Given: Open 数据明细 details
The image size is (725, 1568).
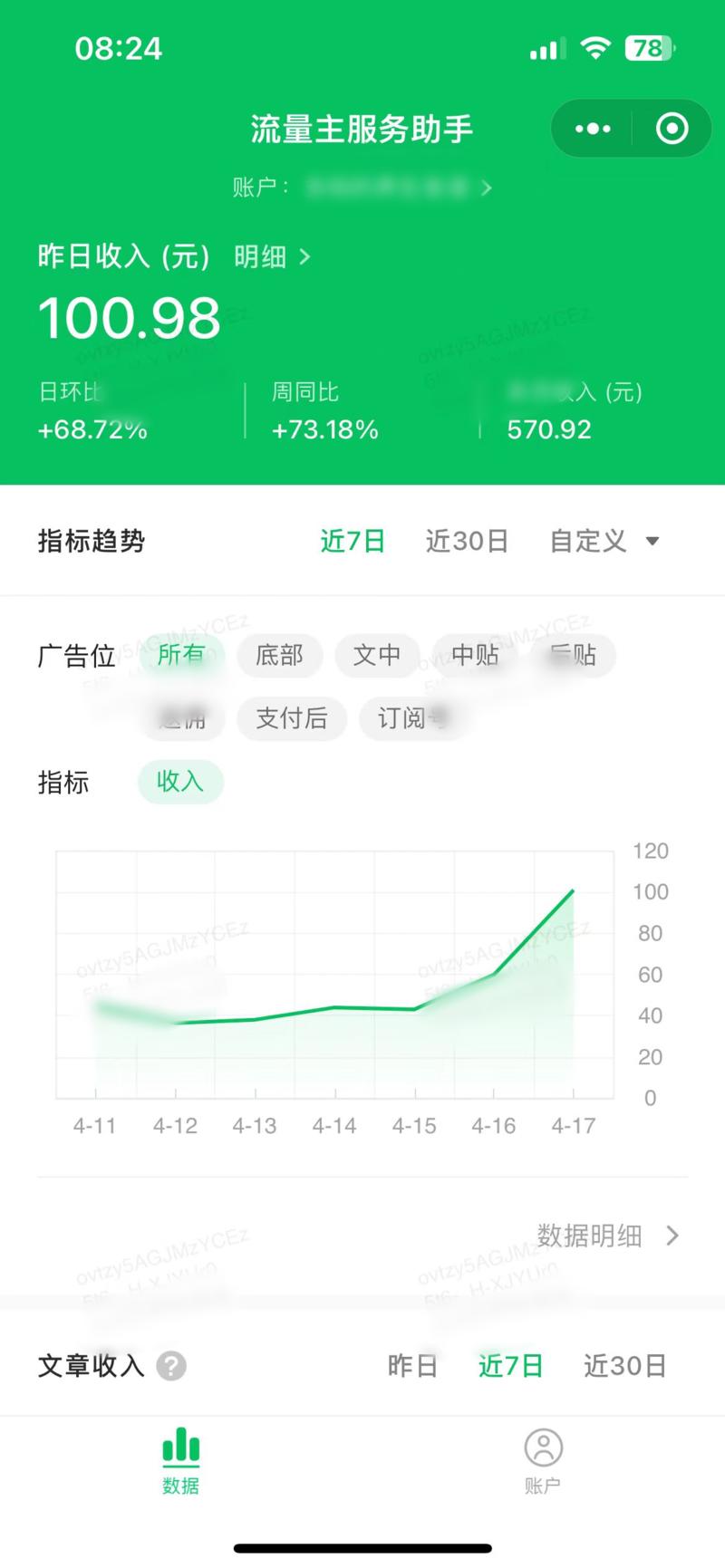Looking at the screenshot, I should coord(606,1236).
